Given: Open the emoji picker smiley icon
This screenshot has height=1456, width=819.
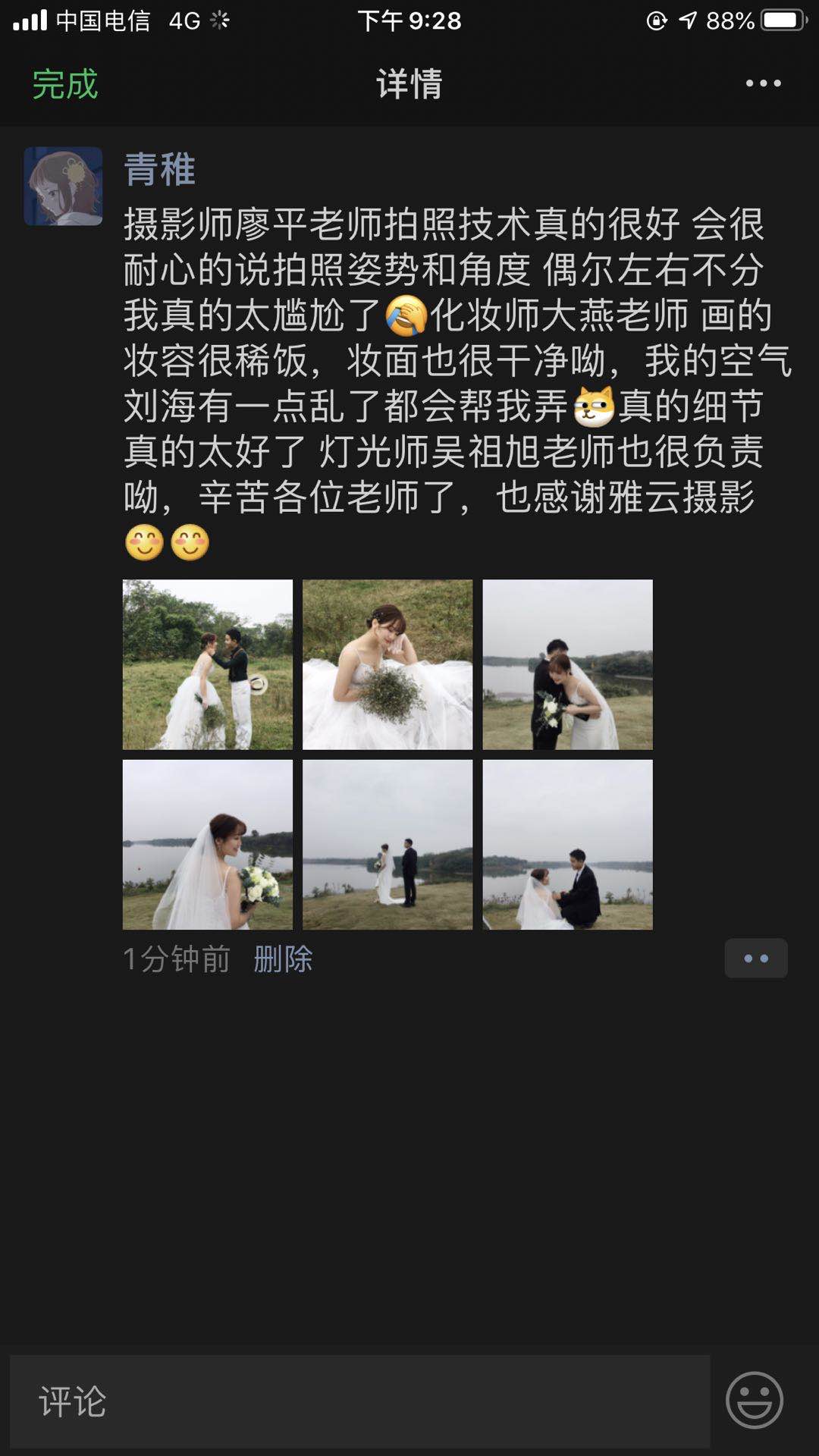Looking at the screenshot, I should [x=755, y=1400].
